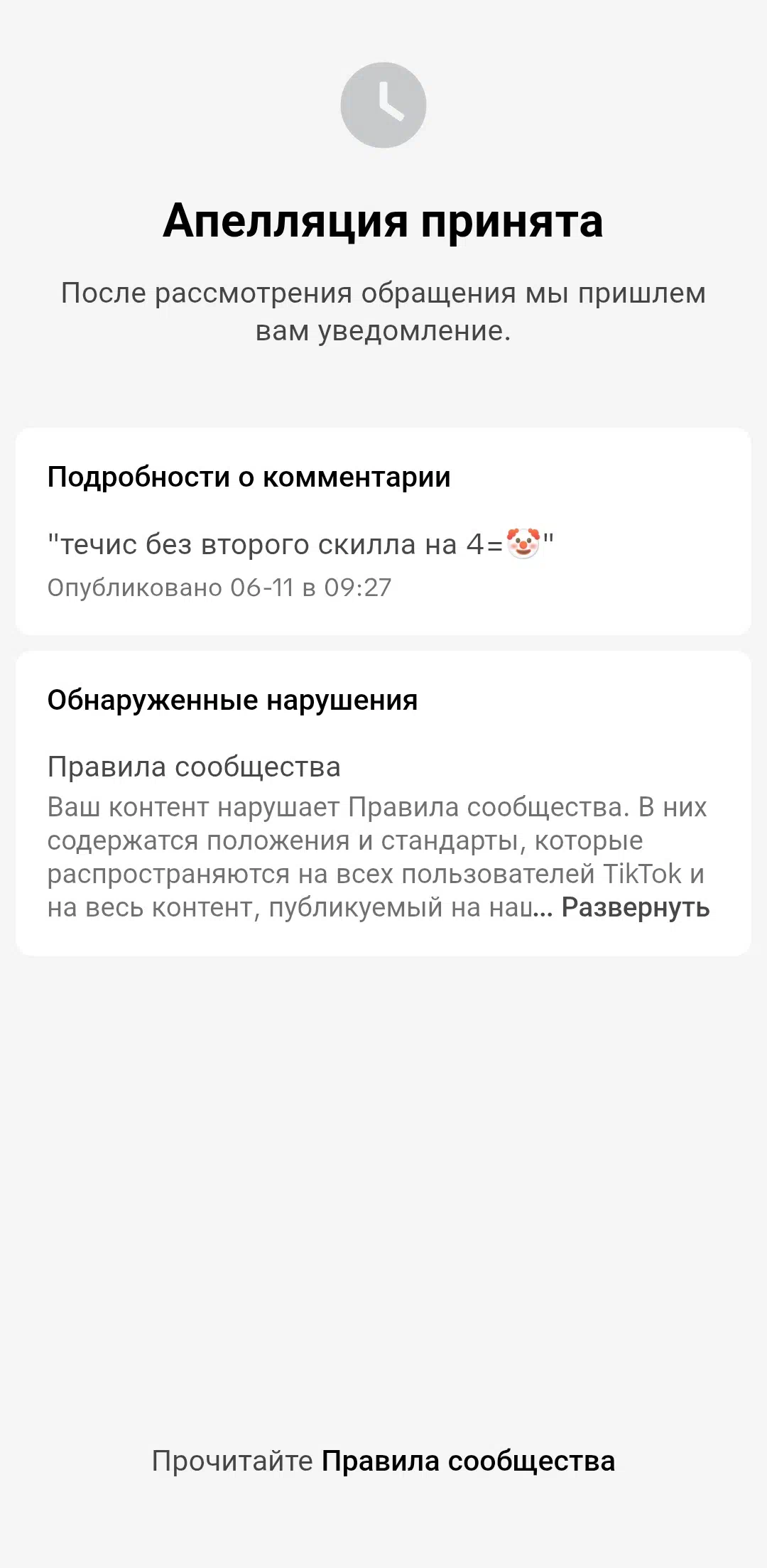Expand the violation description via Развернуть

(x=636, y=907)
